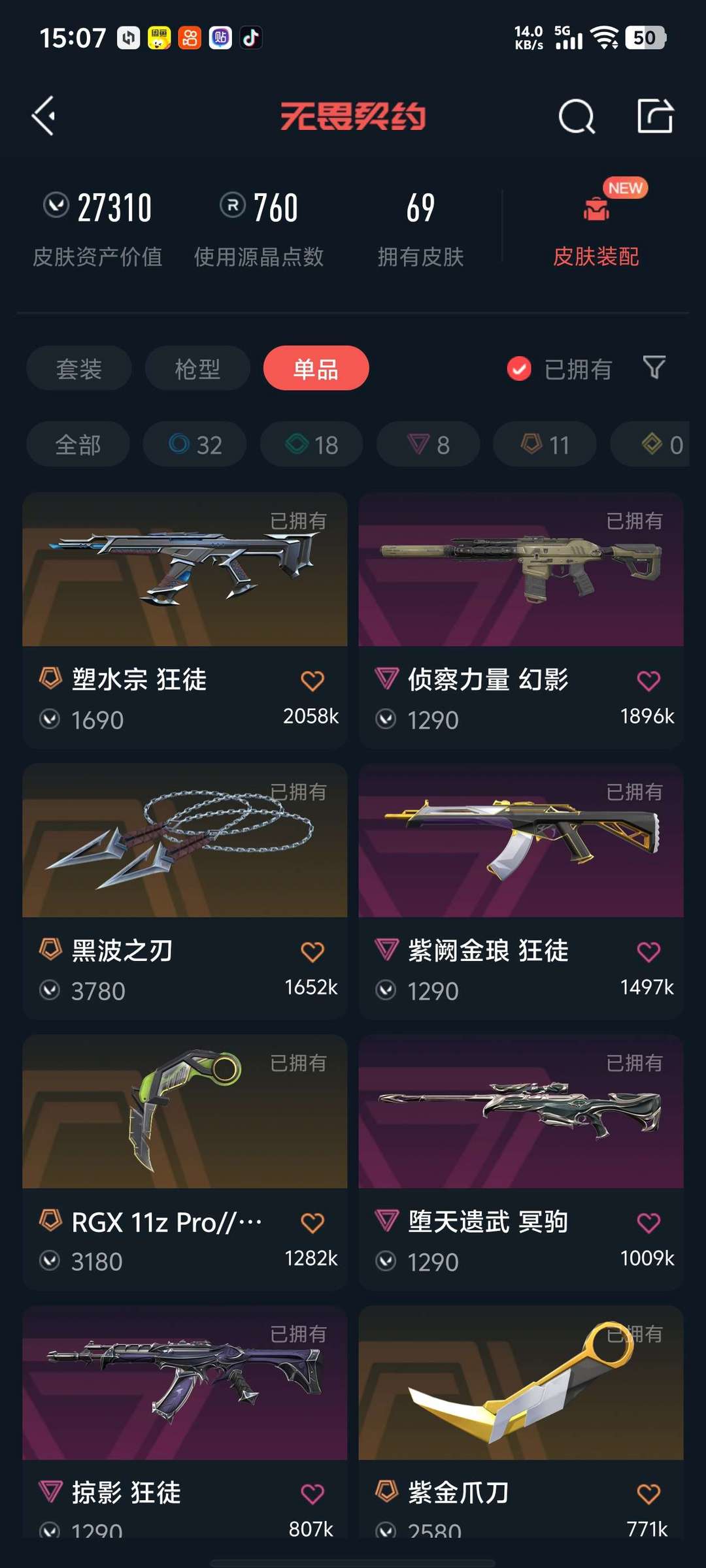Like the 侦察力量 幻影 skin
The image size is (706, 1568).
point(648,681)
